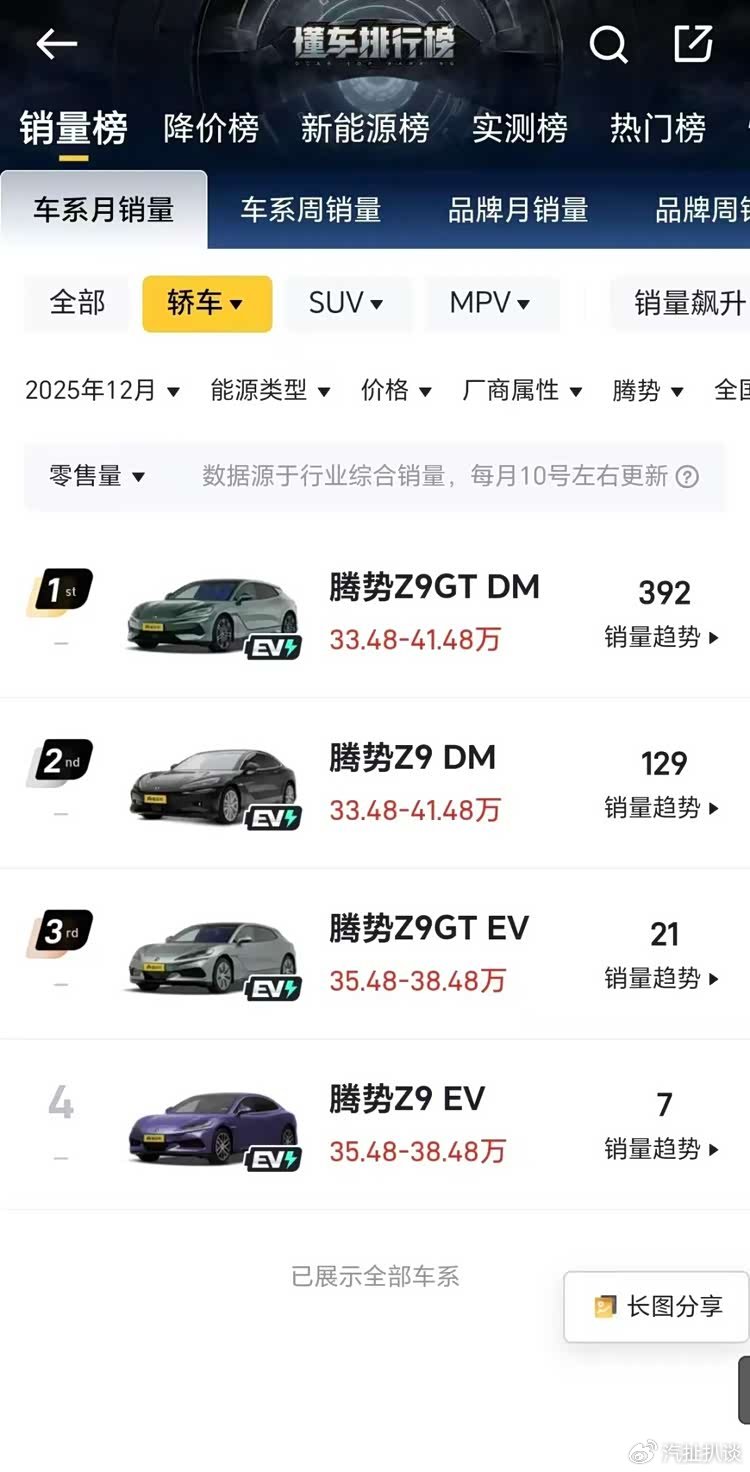Select the 热门榜 tab

(x=658, y=128)
